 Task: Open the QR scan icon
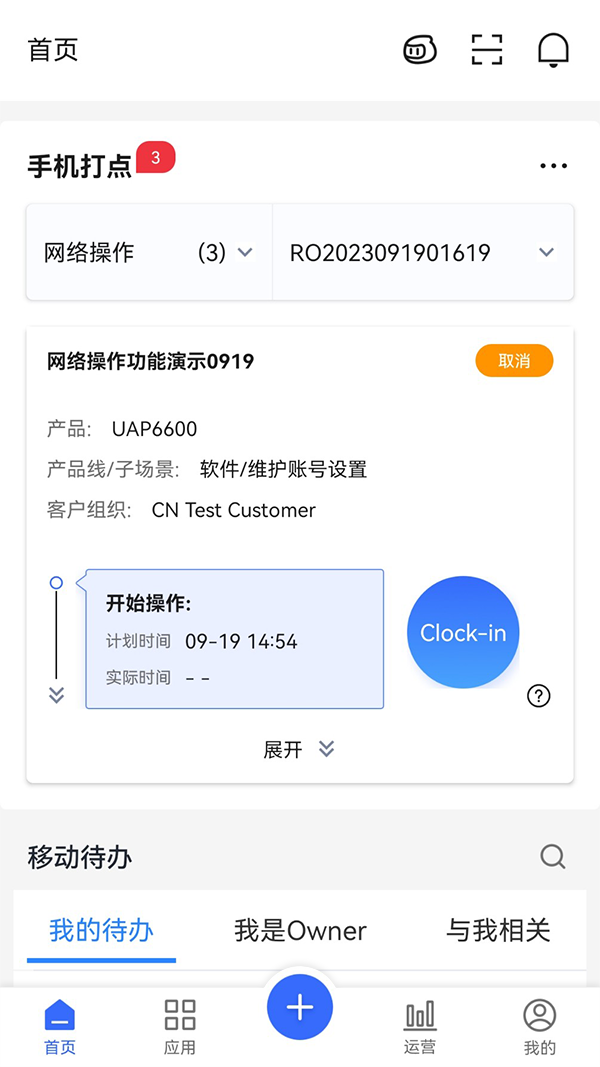(x=487, y=49)
